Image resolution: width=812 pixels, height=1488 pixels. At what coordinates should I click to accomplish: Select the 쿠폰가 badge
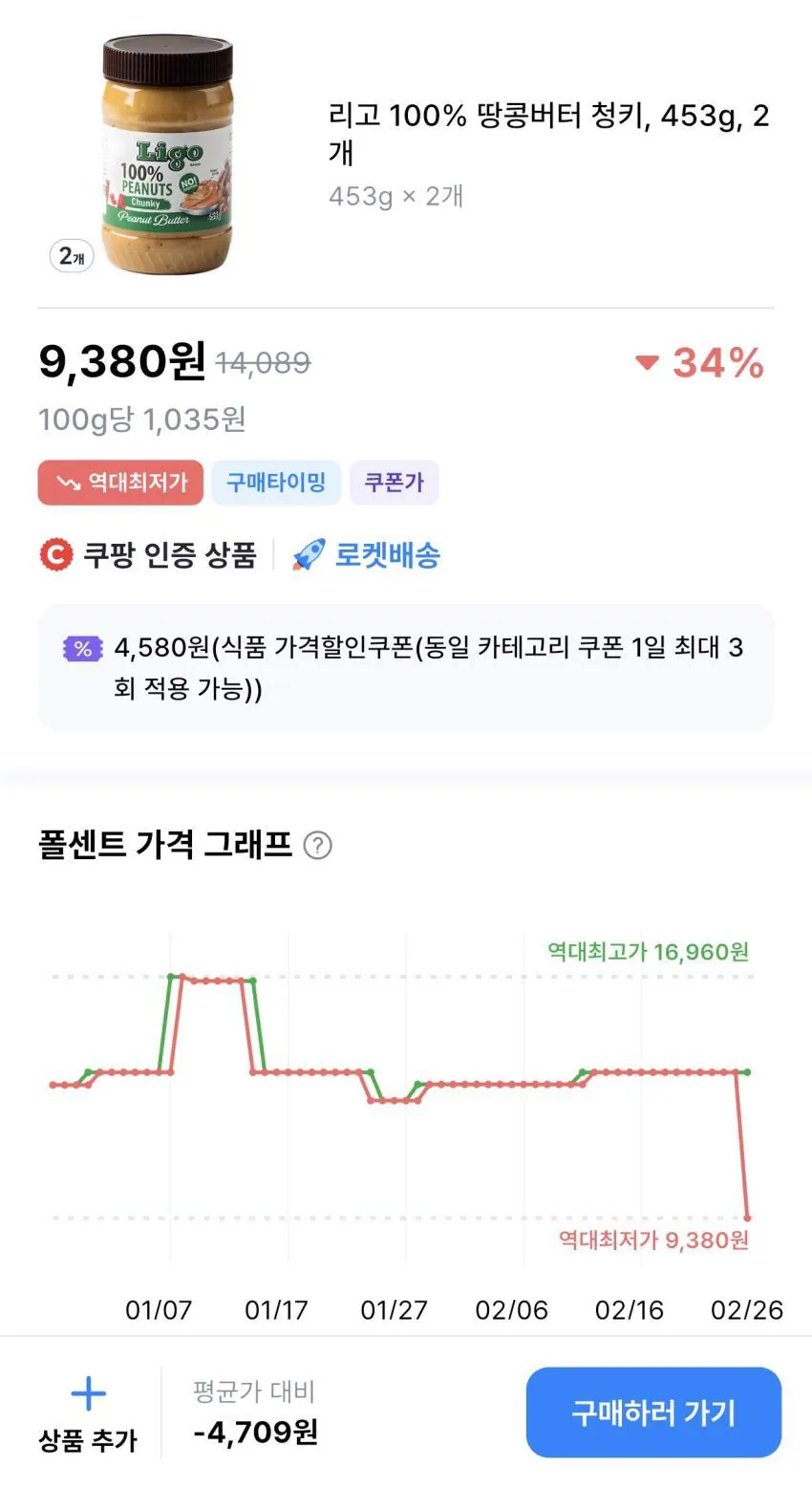tap(394, 482)
